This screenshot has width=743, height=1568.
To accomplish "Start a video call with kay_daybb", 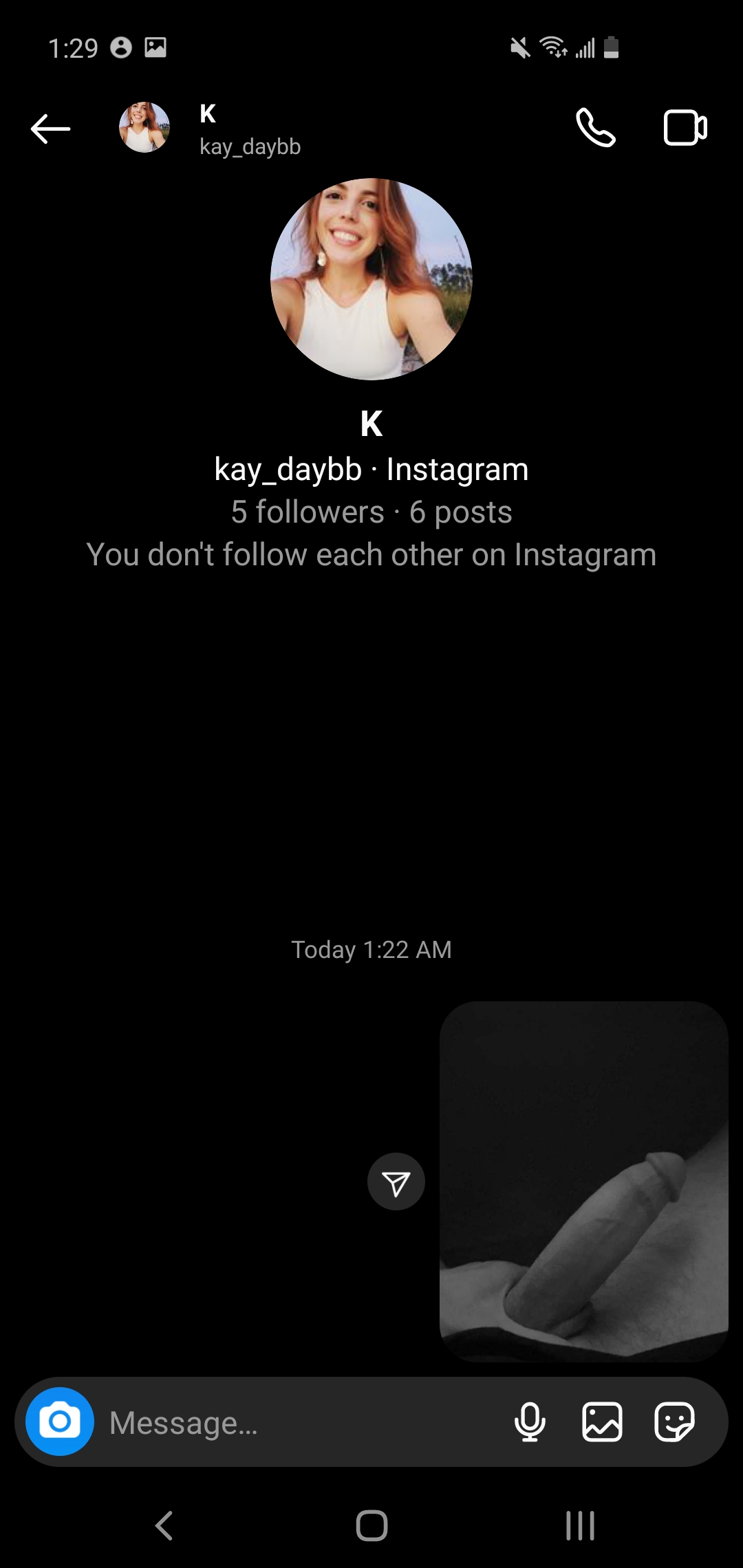I will coord(685,128).
